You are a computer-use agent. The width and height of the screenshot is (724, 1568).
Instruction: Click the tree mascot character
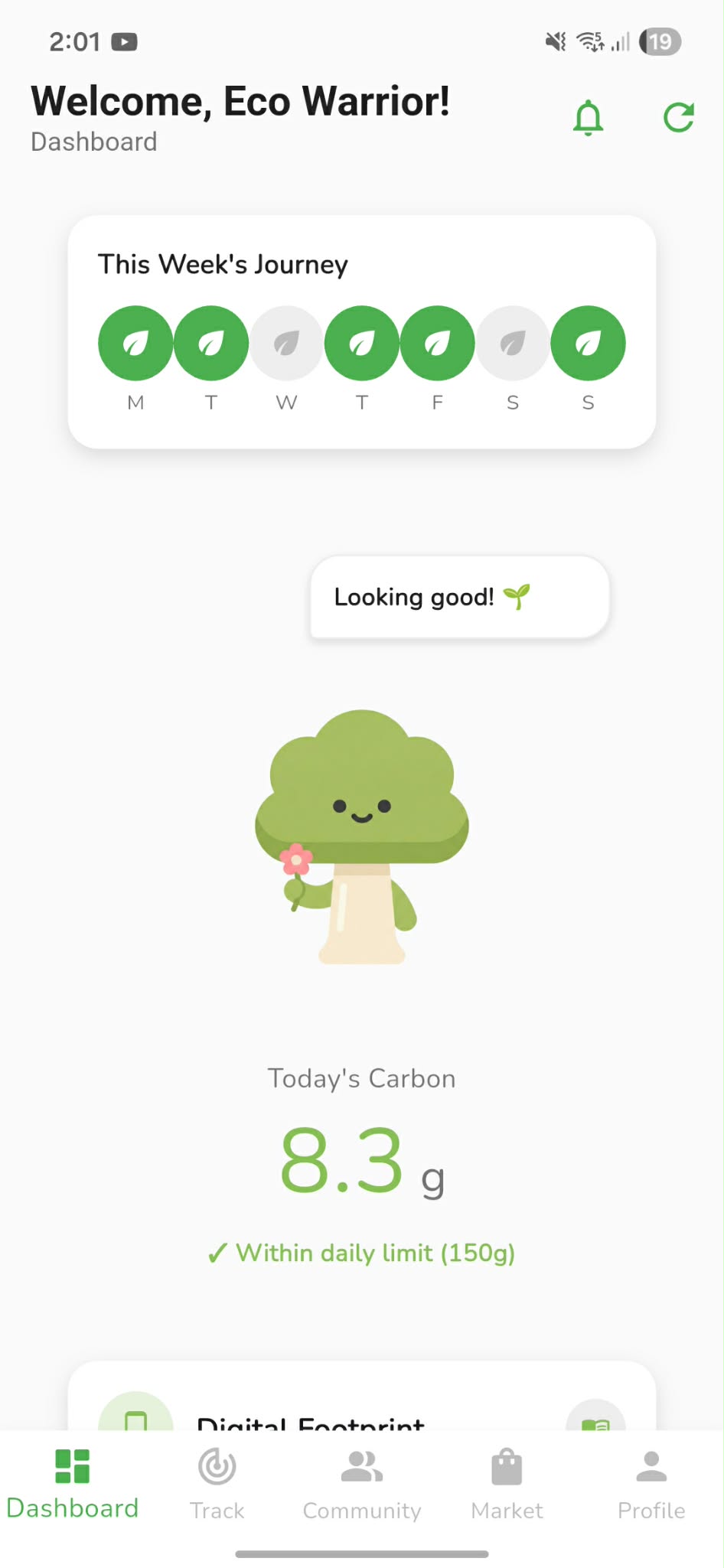point(361,834)
